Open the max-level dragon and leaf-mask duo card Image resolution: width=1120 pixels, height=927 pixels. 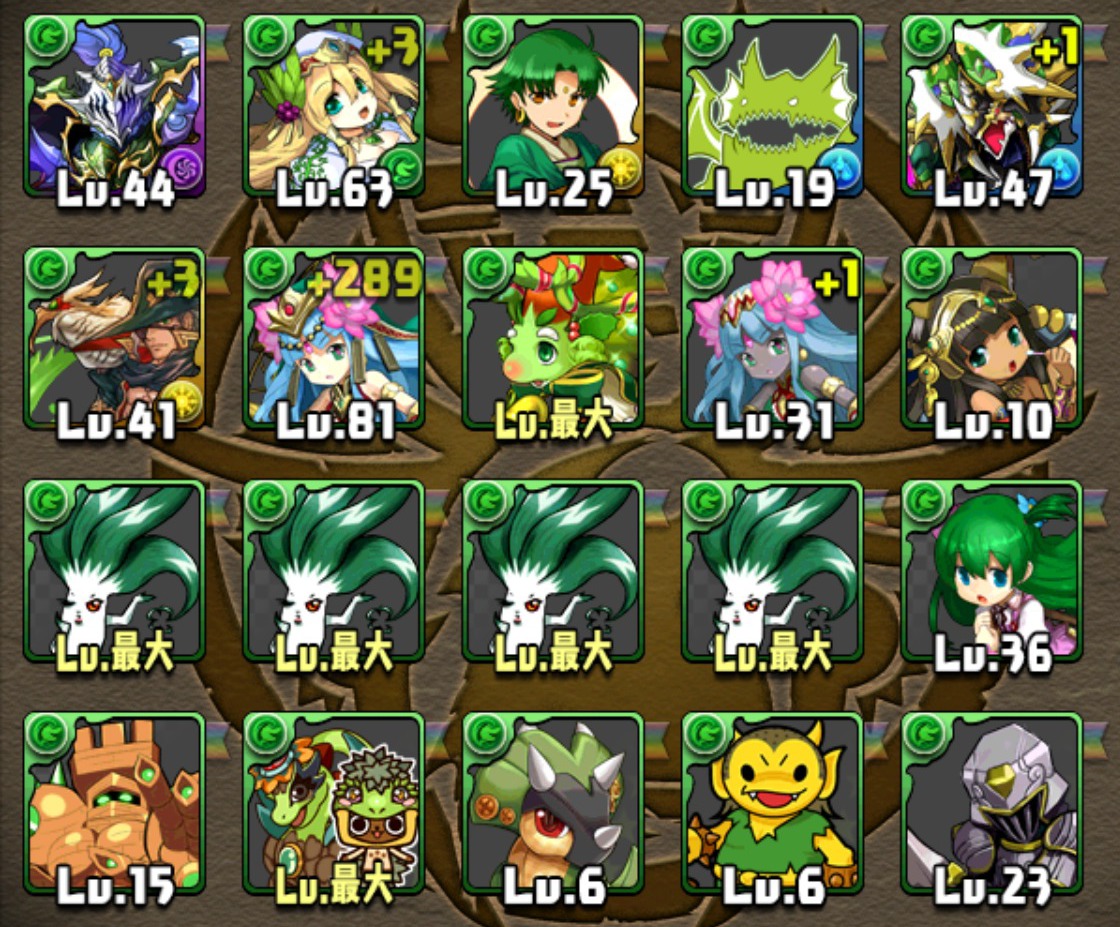coord(333,803)
